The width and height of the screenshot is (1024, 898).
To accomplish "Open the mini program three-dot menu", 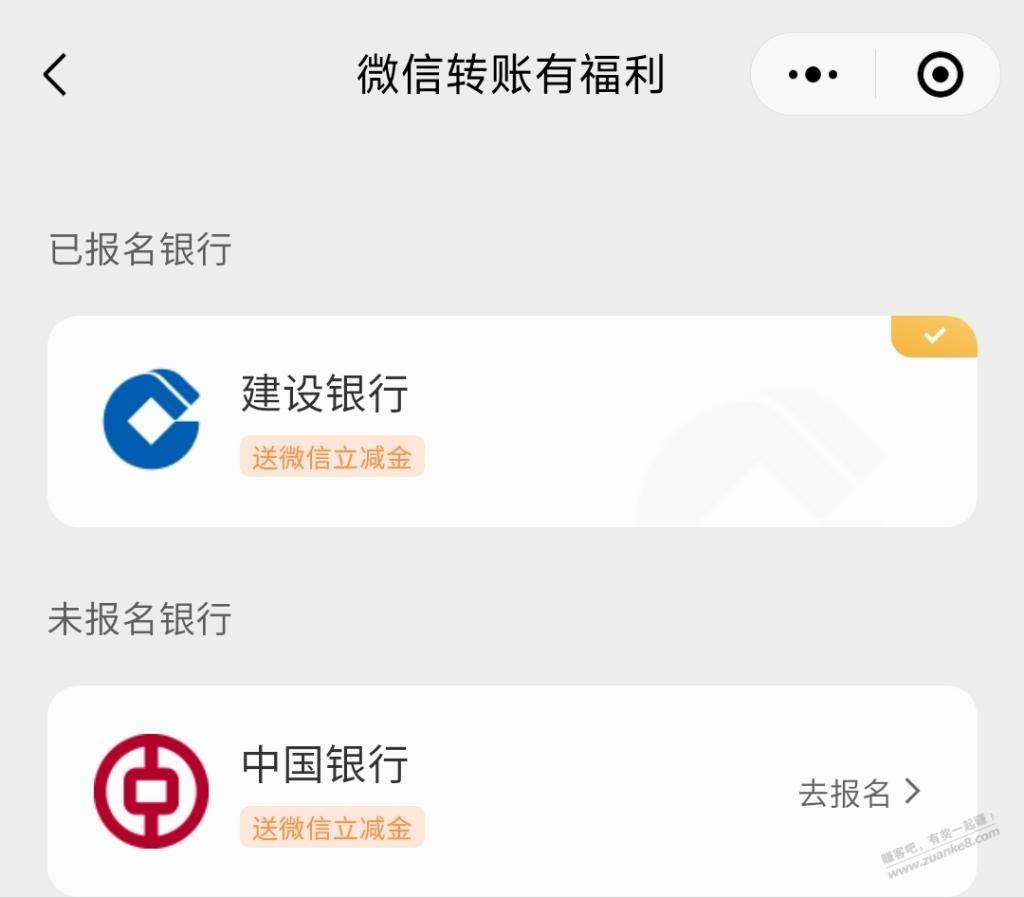I will 812,75.
